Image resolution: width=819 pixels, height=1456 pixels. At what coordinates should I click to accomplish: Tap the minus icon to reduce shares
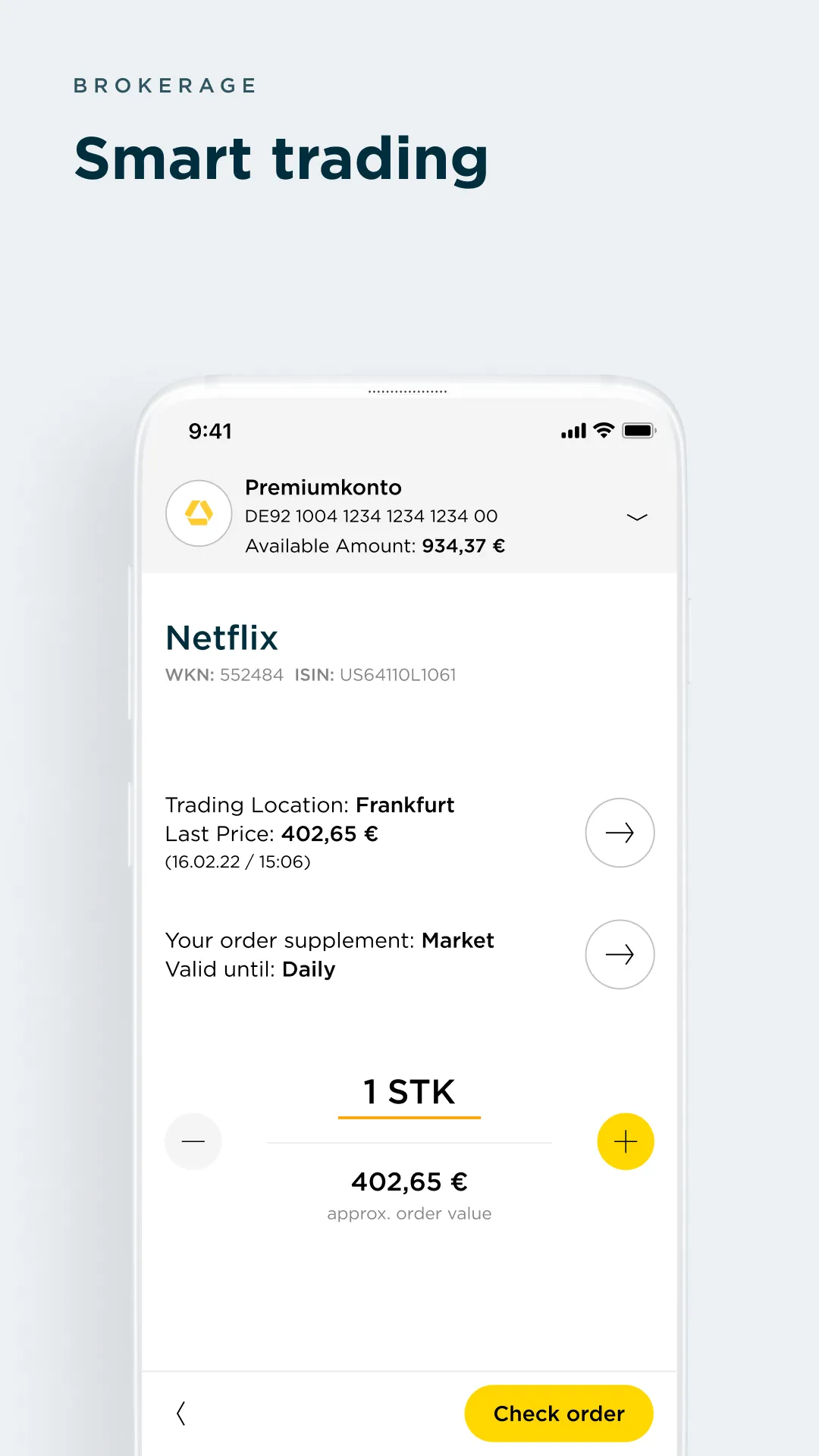coord(193,1141)
